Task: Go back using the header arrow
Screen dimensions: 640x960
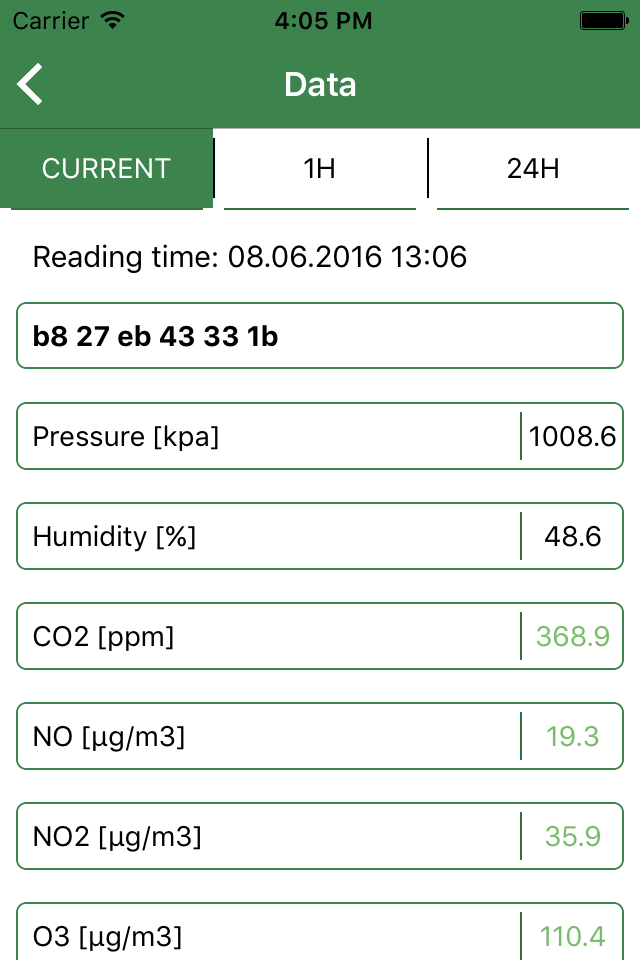Action: tap(31, 84)
